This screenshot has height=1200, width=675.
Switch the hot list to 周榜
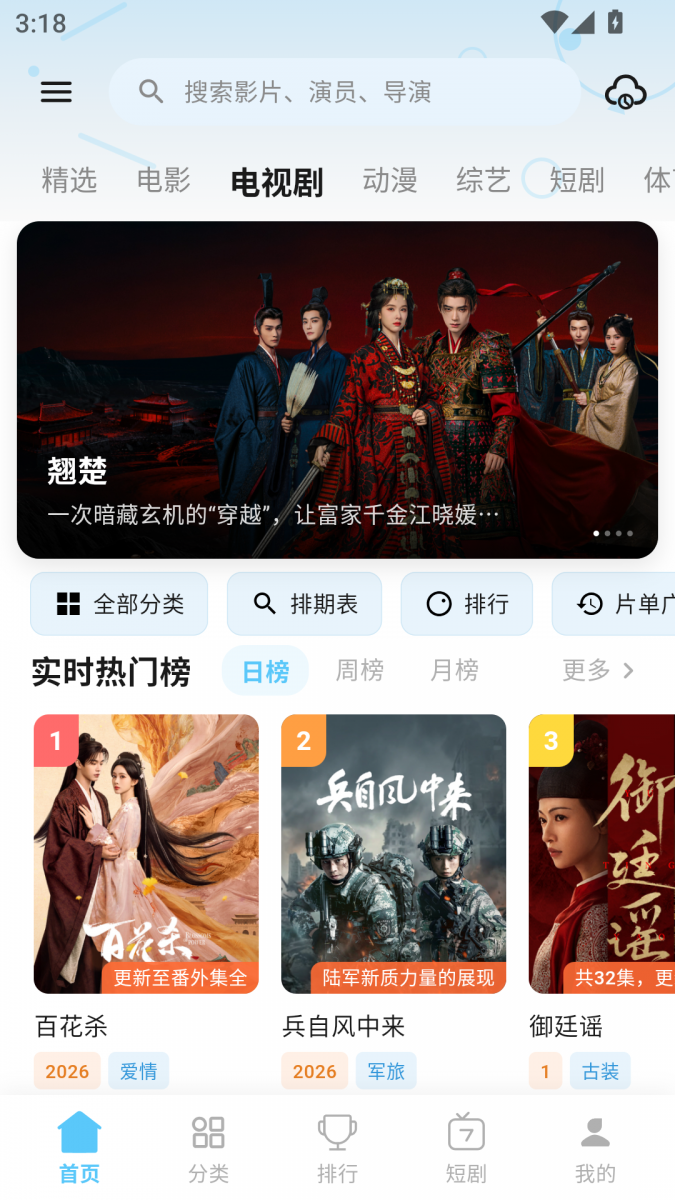360,670
